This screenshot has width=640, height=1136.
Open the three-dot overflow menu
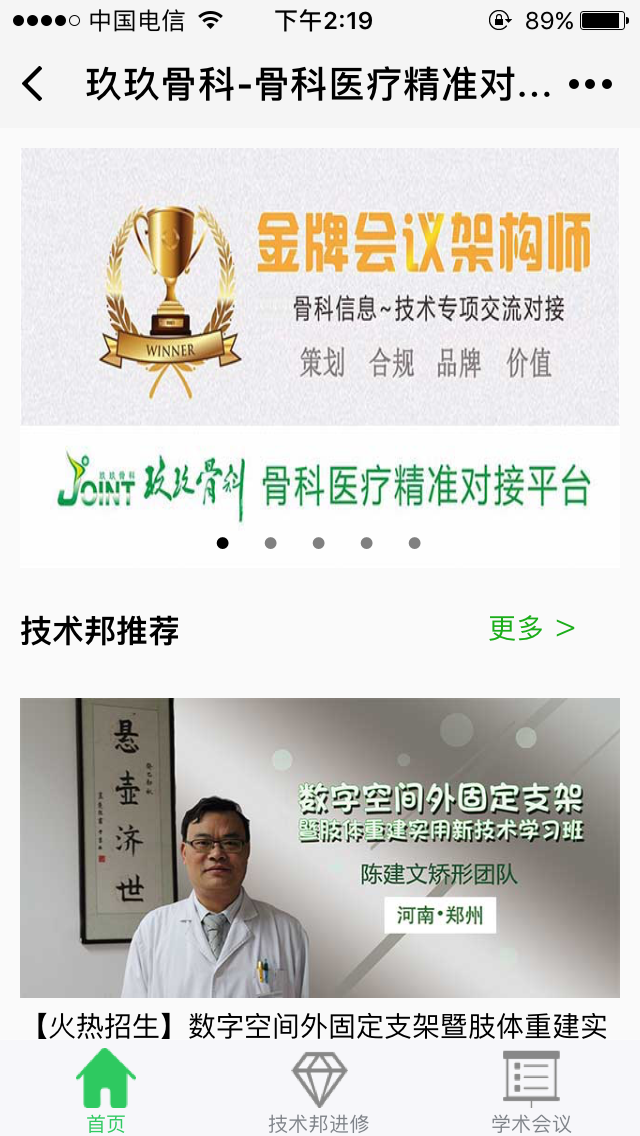coord(590,85)
